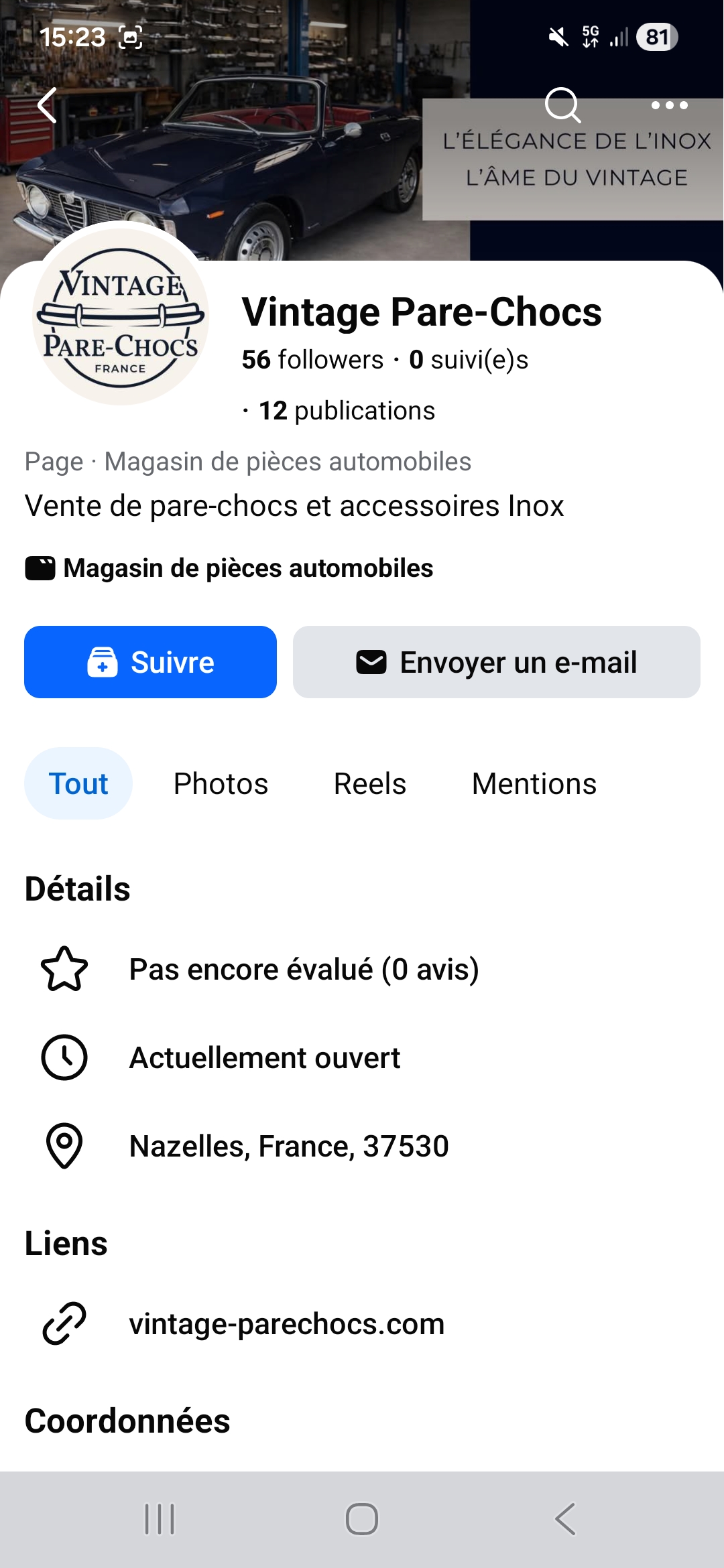Image resolution: width=724 pixels, height=1568 pixels.
Task: View opening hours Actuellement ouvert
Action: 265,1057
